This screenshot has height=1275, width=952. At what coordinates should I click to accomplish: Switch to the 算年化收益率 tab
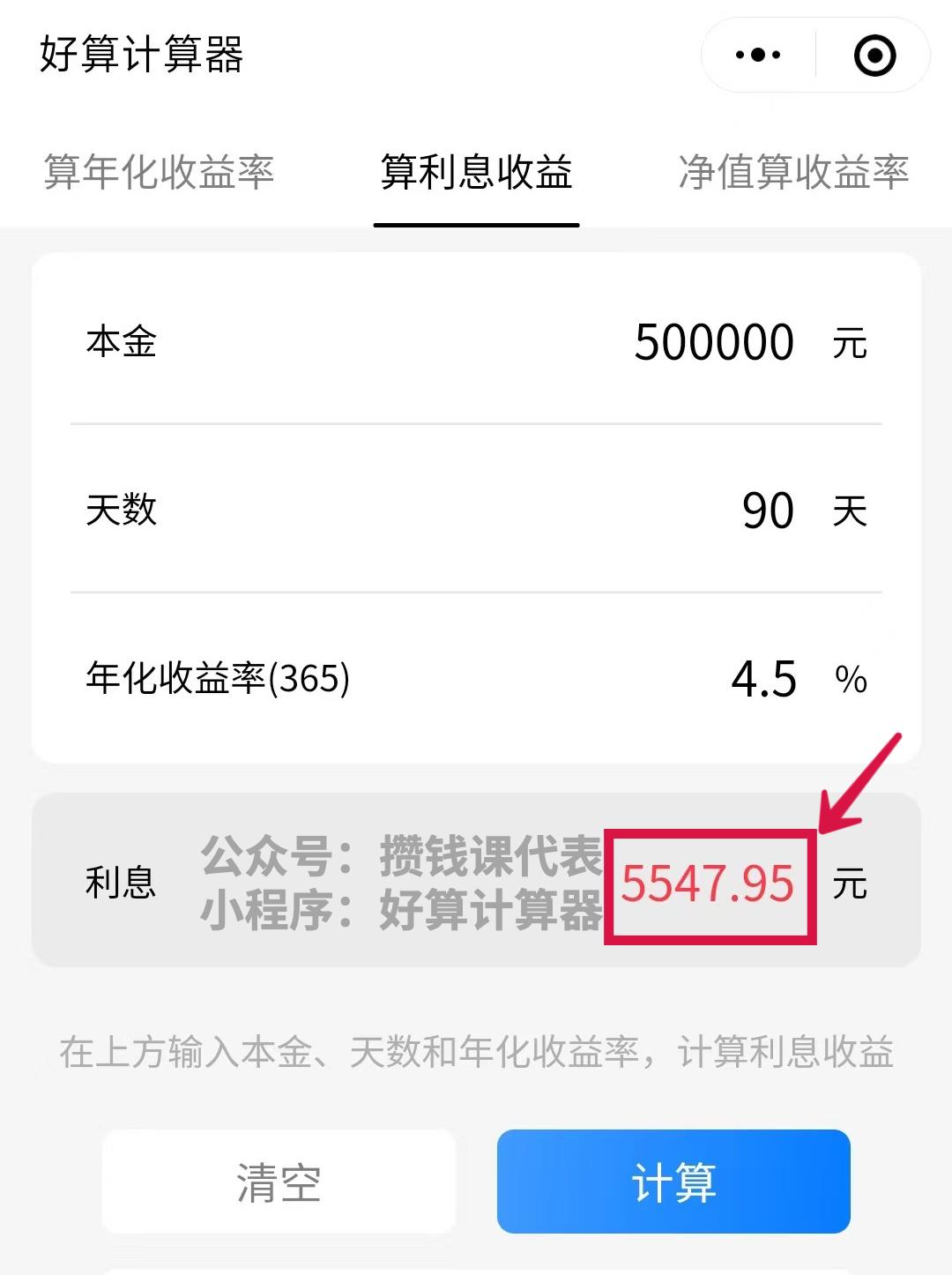tap(159, 172)
